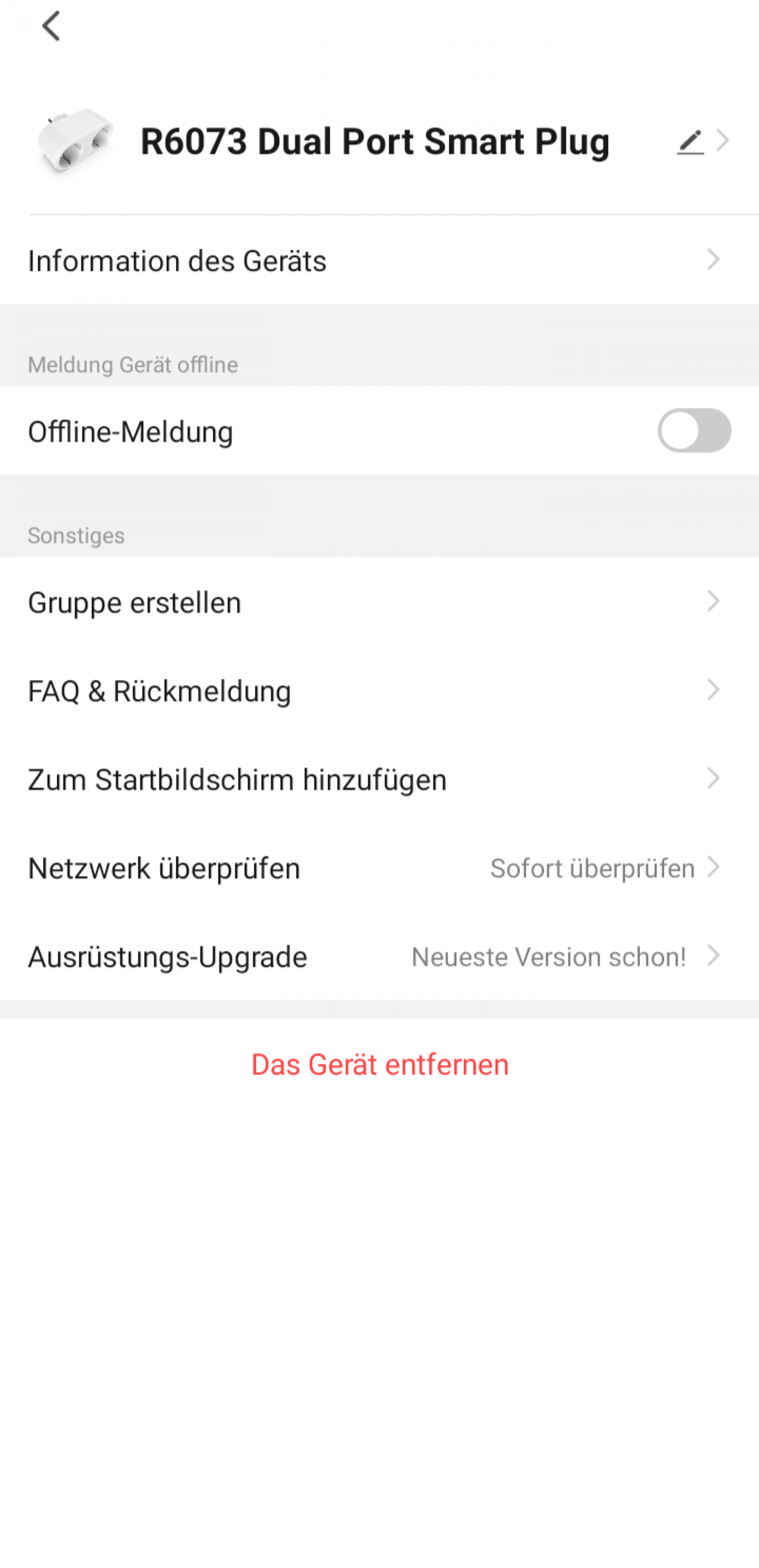The width and height of the screenshot is (759, 1568).
Task: Open FAQ & Rückmeldung
Action: [x=379, y=690]
